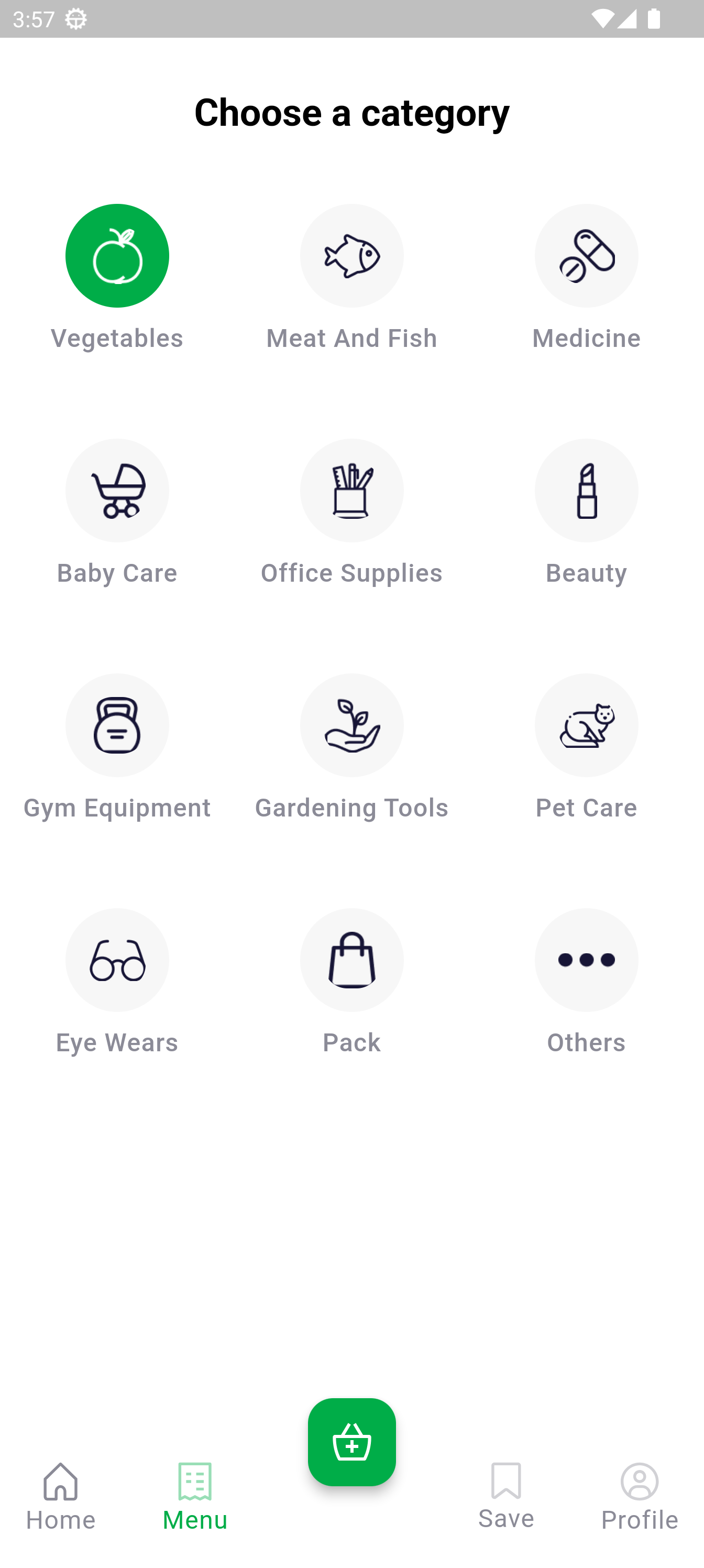Tap the Vegetables label text
The width and height of the screenshot is (704, 1568).
tap(117, 338)
